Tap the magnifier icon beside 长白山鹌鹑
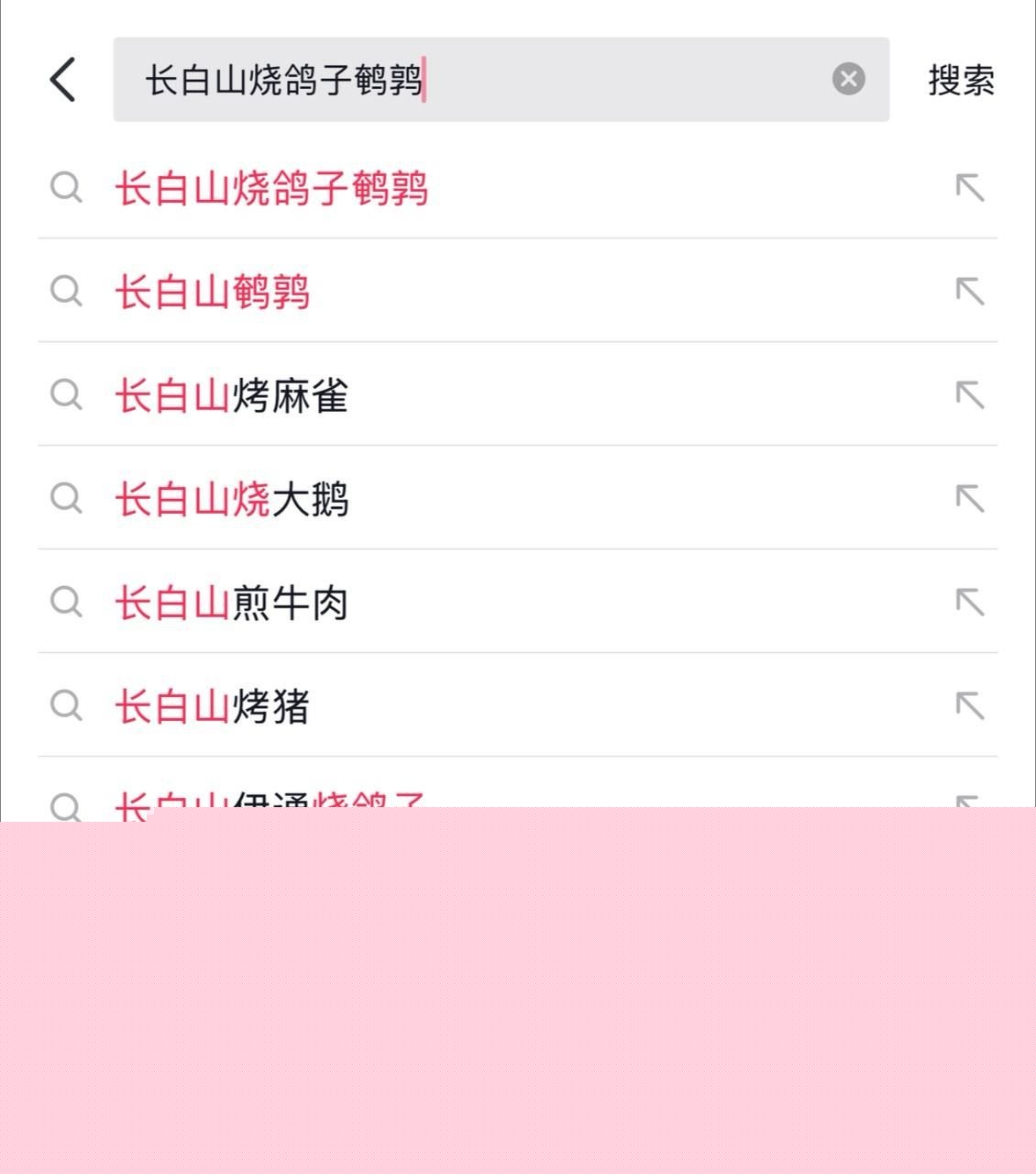1036x1174 pixels. 66,293
